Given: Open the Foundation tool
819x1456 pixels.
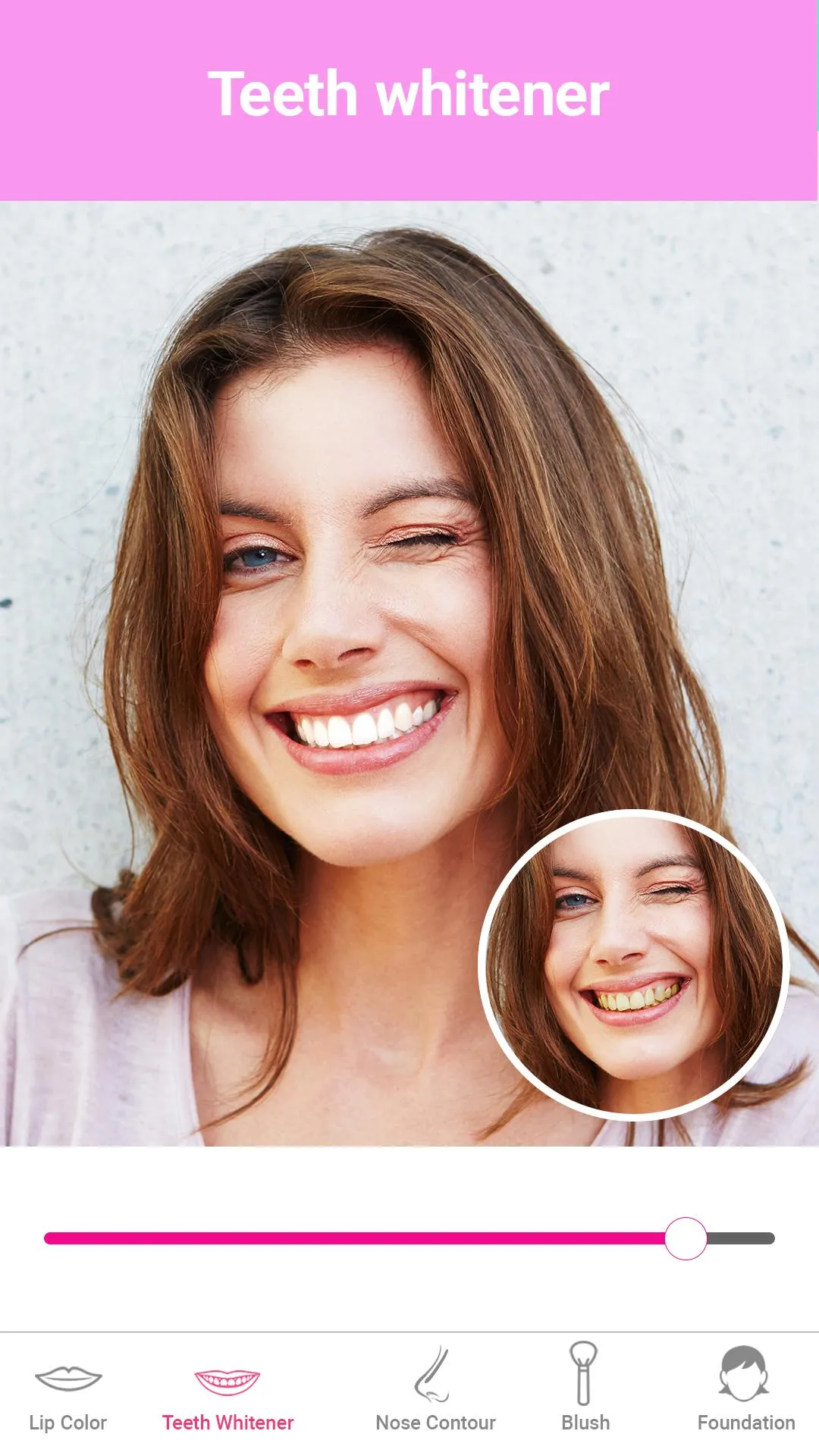Looking at the screenshot, I should (x=745, y=1394).
